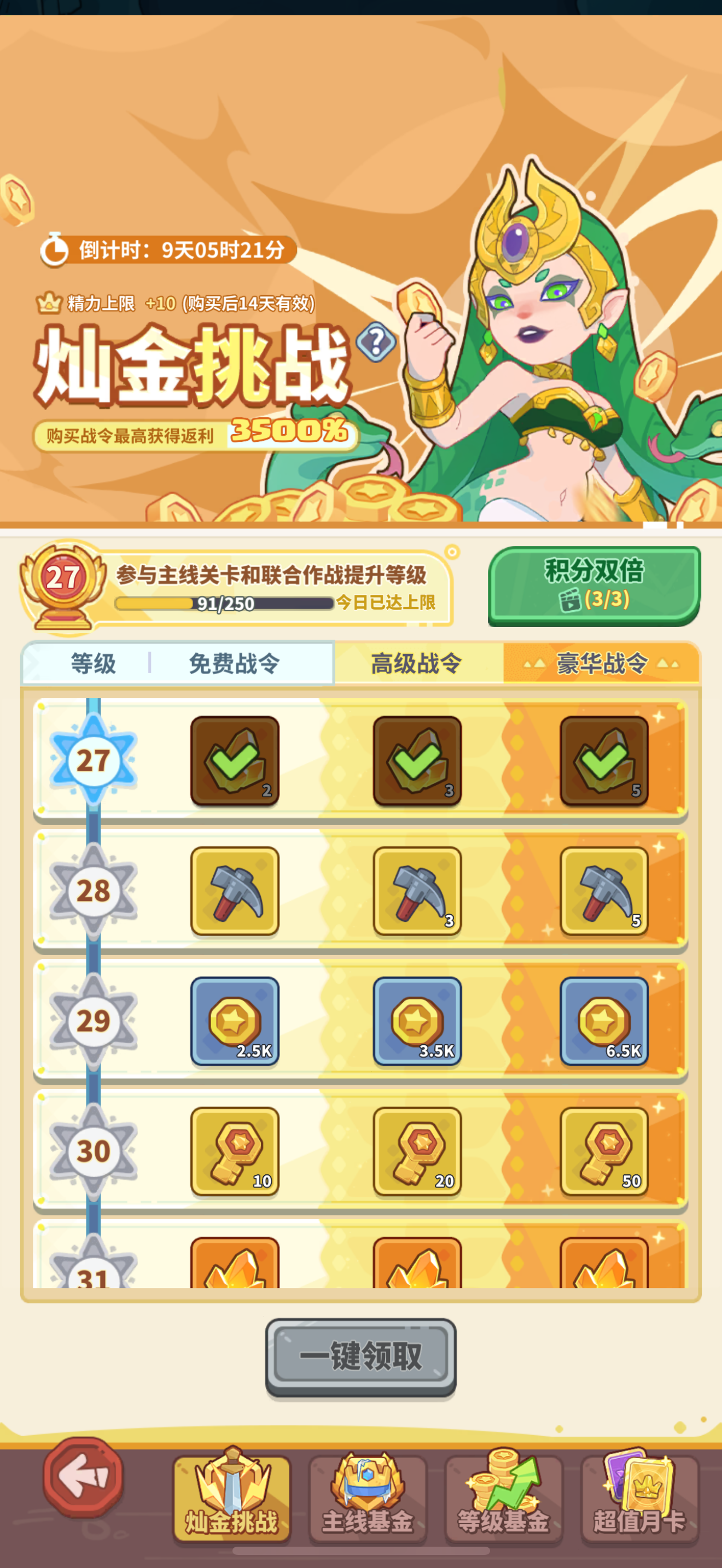
Task: View level 28 free pickaxe reward
Action: coord(235,891)
